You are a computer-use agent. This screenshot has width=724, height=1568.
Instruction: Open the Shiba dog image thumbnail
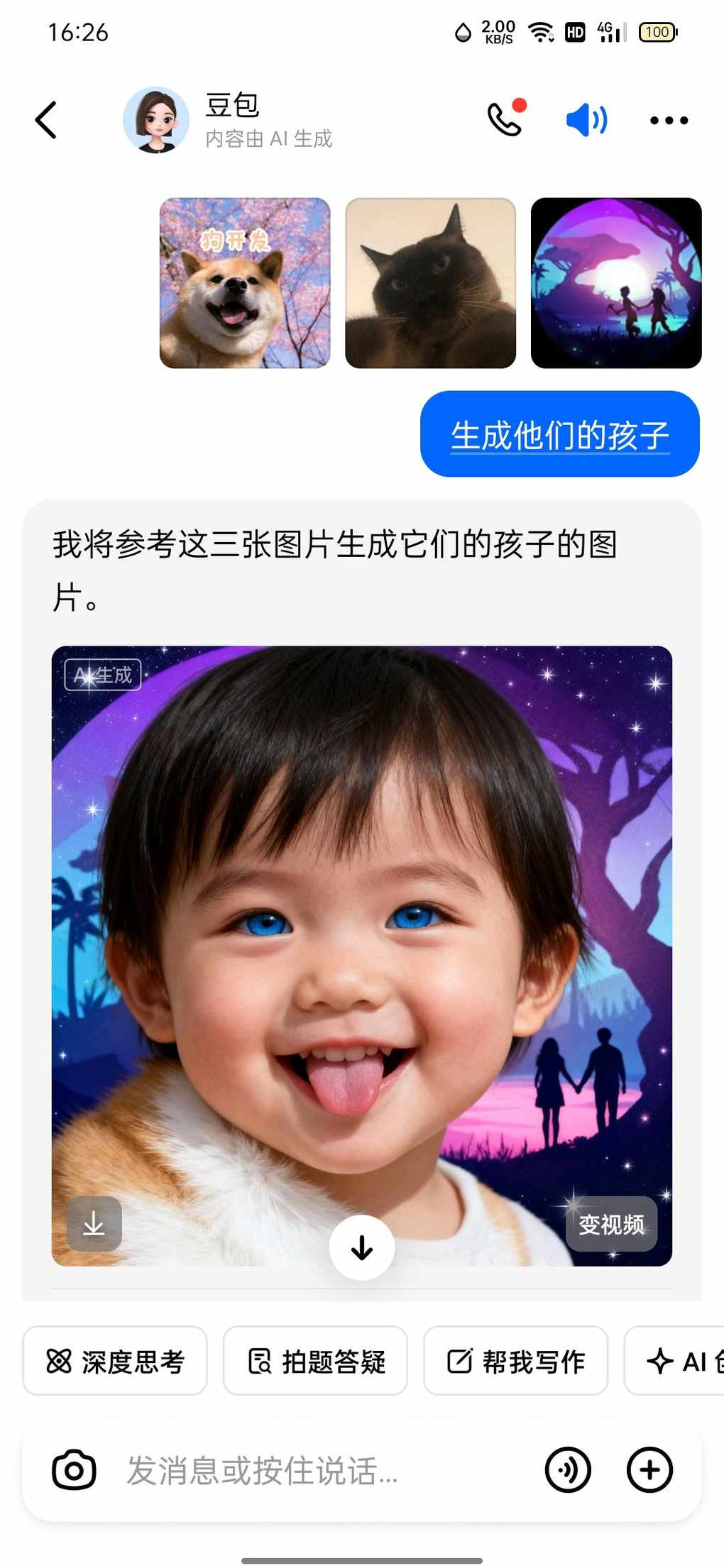pyautogui.click(x=245, y=283)
